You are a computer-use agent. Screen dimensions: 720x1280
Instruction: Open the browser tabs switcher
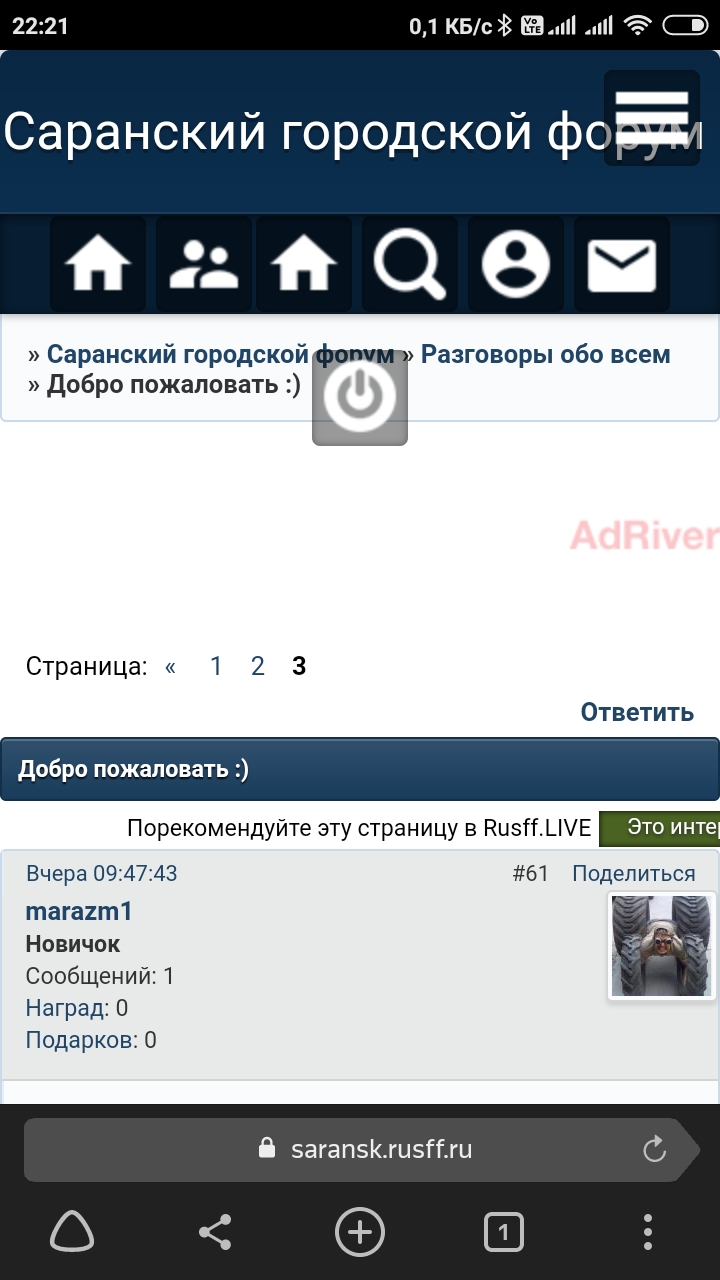pyautogui.click(x=504, y=1232)
